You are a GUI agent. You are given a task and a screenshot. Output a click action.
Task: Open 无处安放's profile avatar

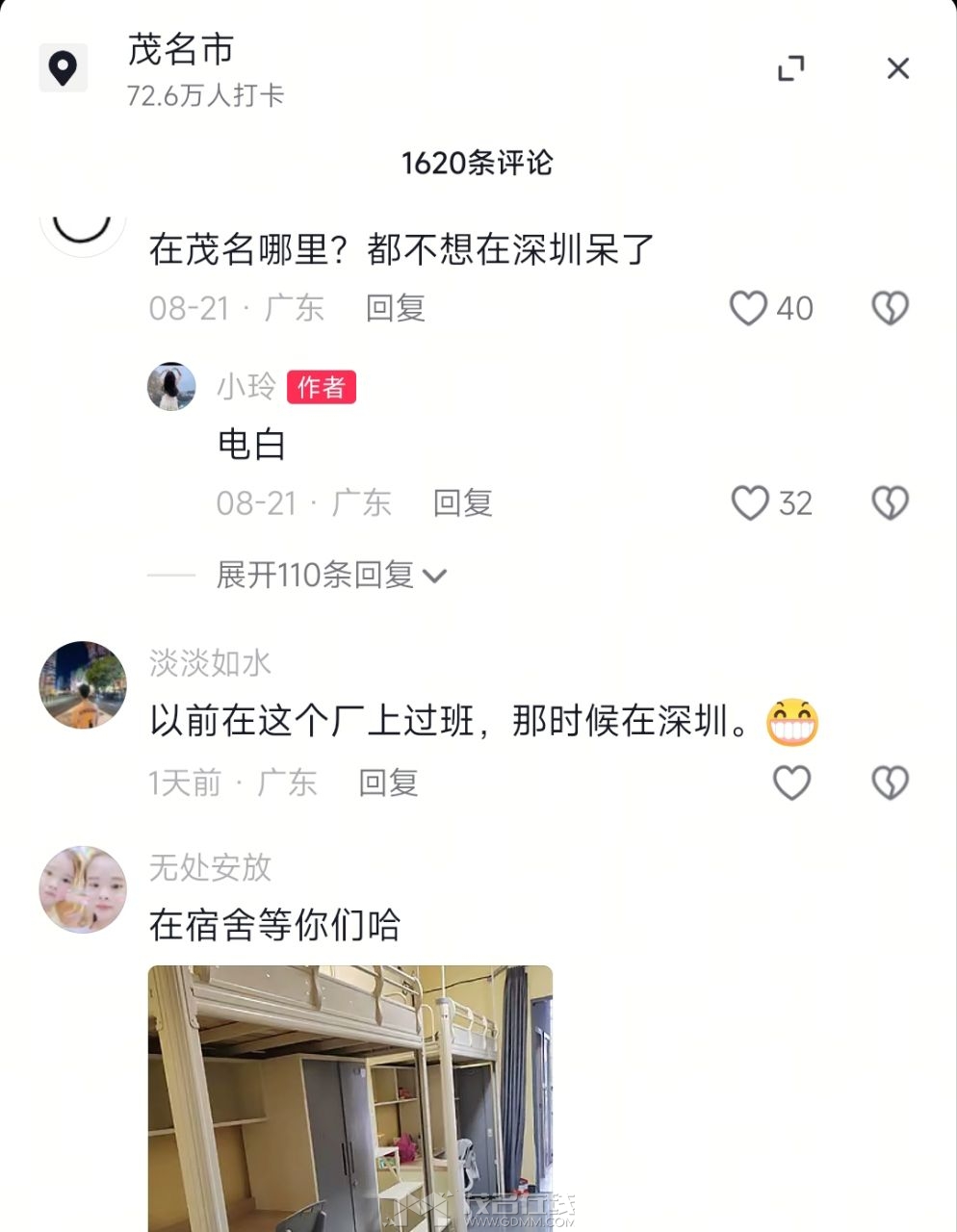83,889
